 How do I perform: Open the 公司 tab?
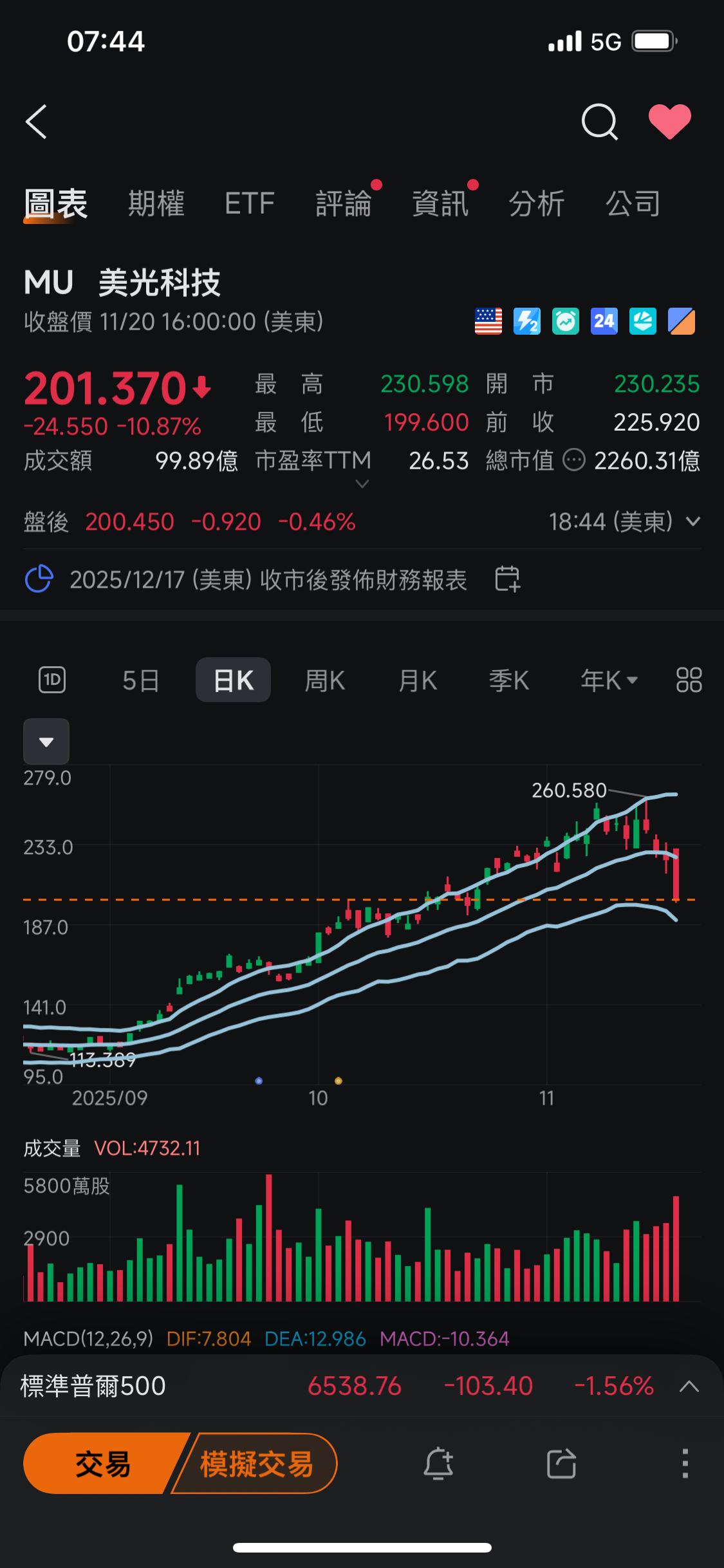(x=633, y=204)
